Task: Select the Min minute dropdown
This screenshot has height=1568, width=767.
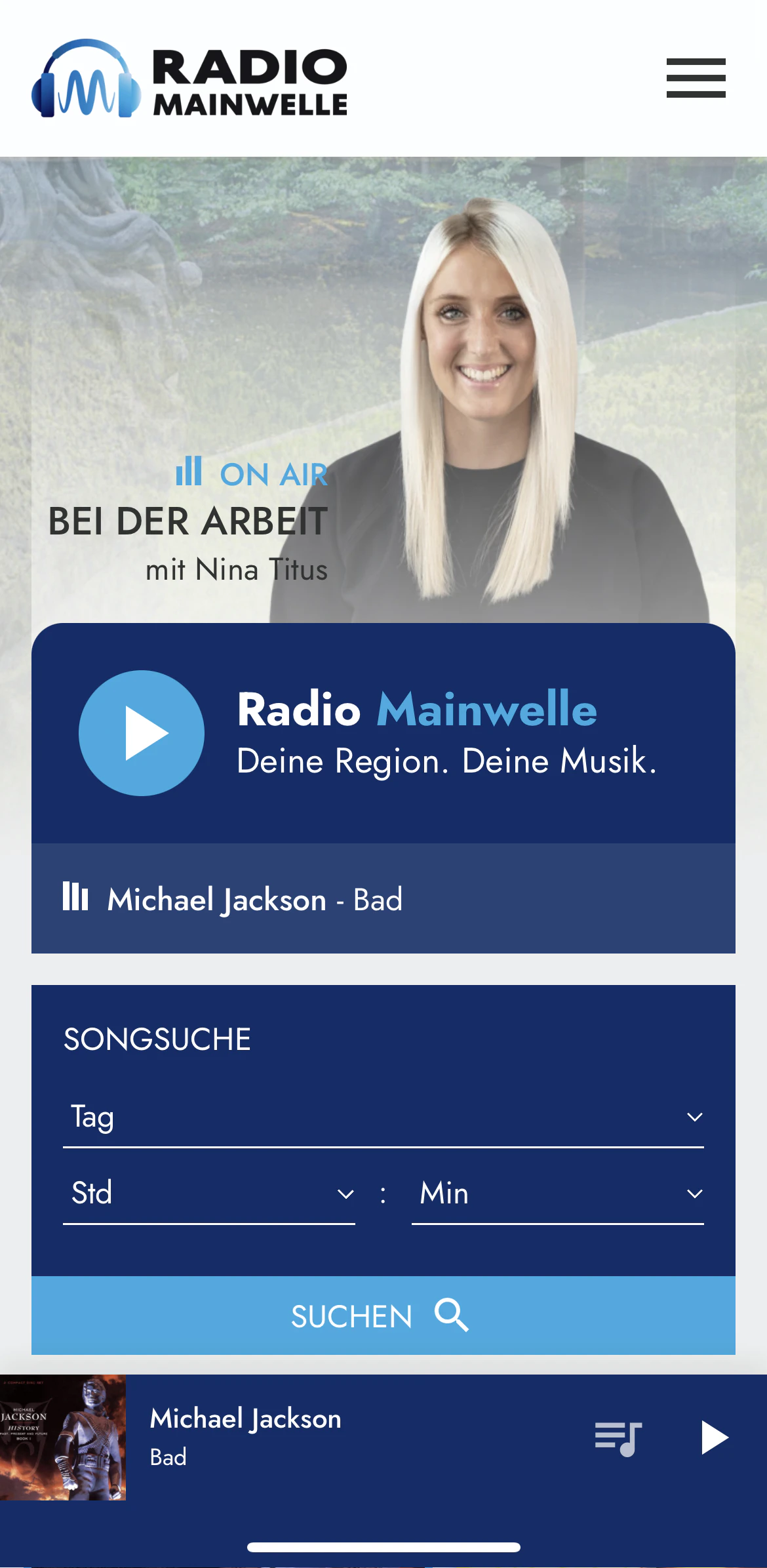Action: [x=557, y=1194]
